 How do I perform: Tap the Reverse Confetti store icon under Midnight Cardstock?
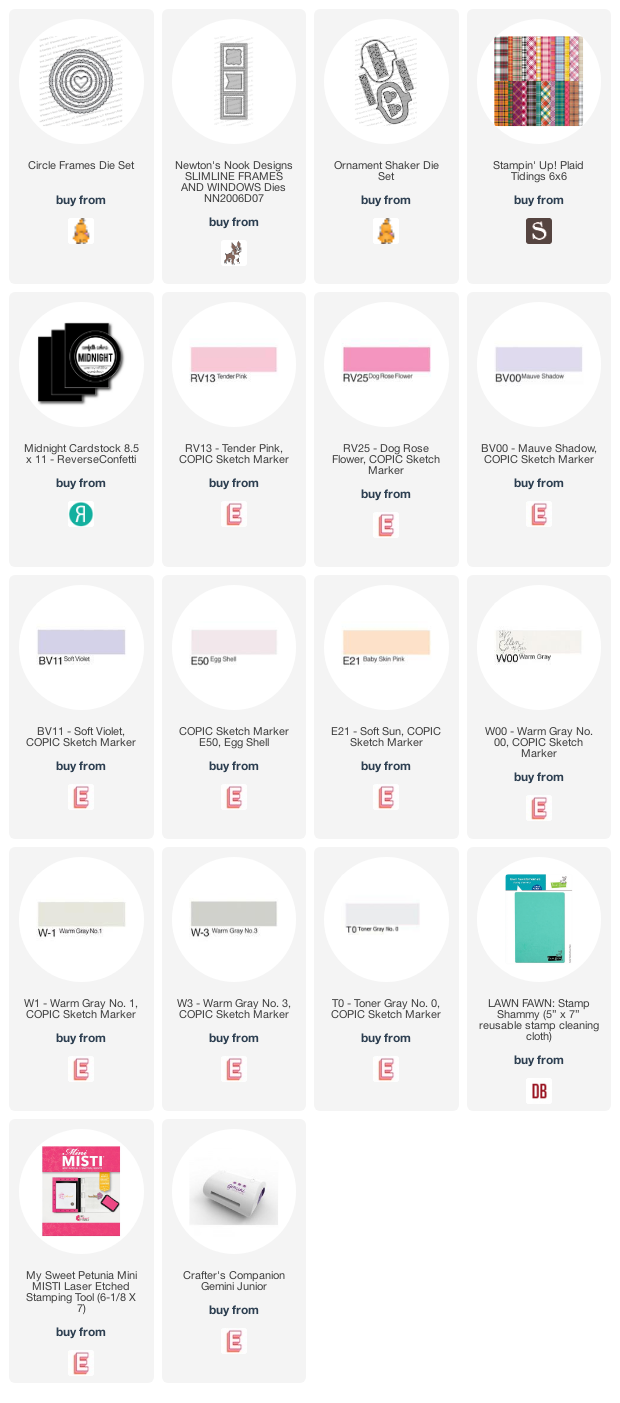(x=81, y=514)
